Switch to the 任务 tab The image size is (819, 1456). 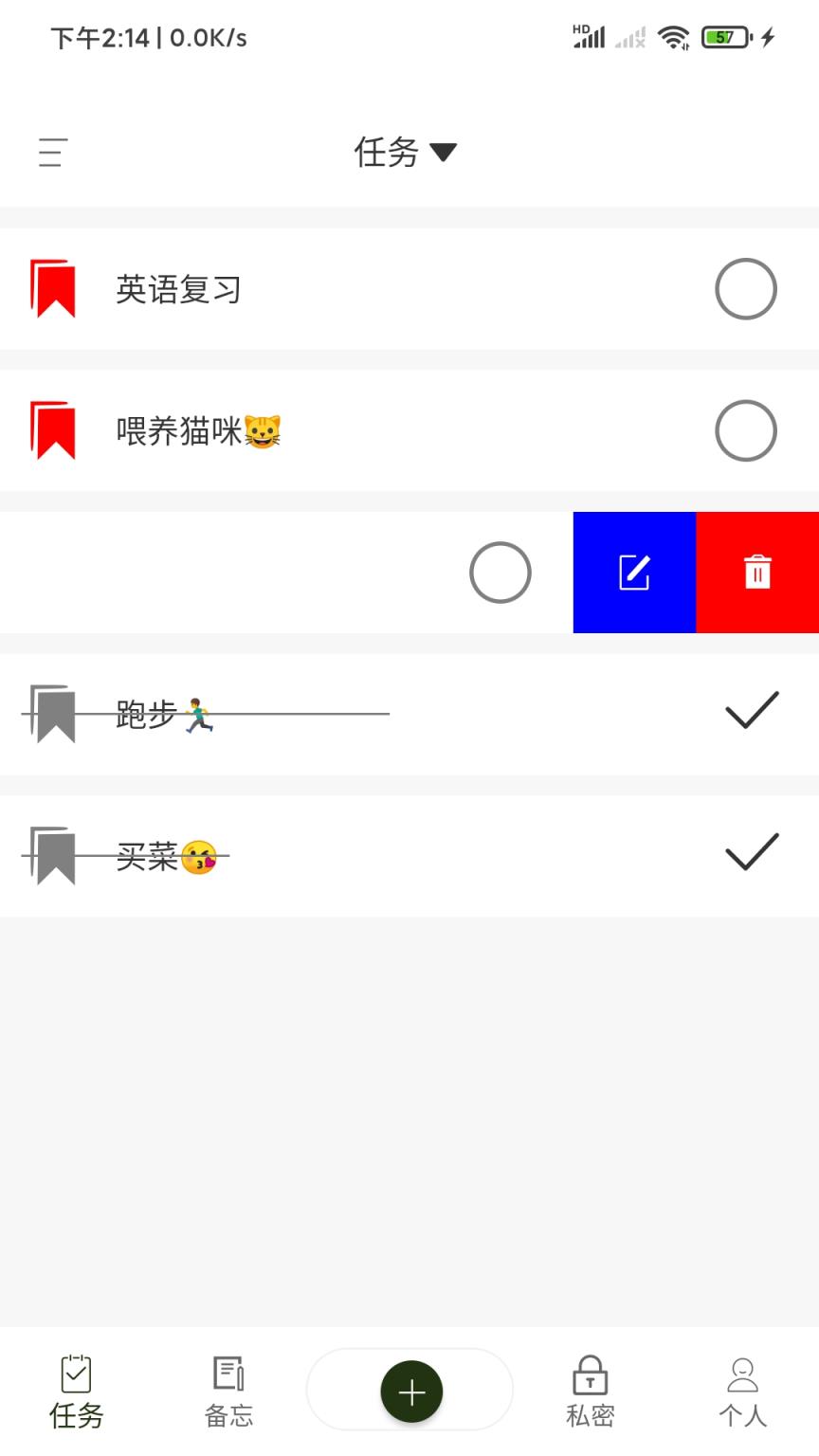(x=75, y=1389)
